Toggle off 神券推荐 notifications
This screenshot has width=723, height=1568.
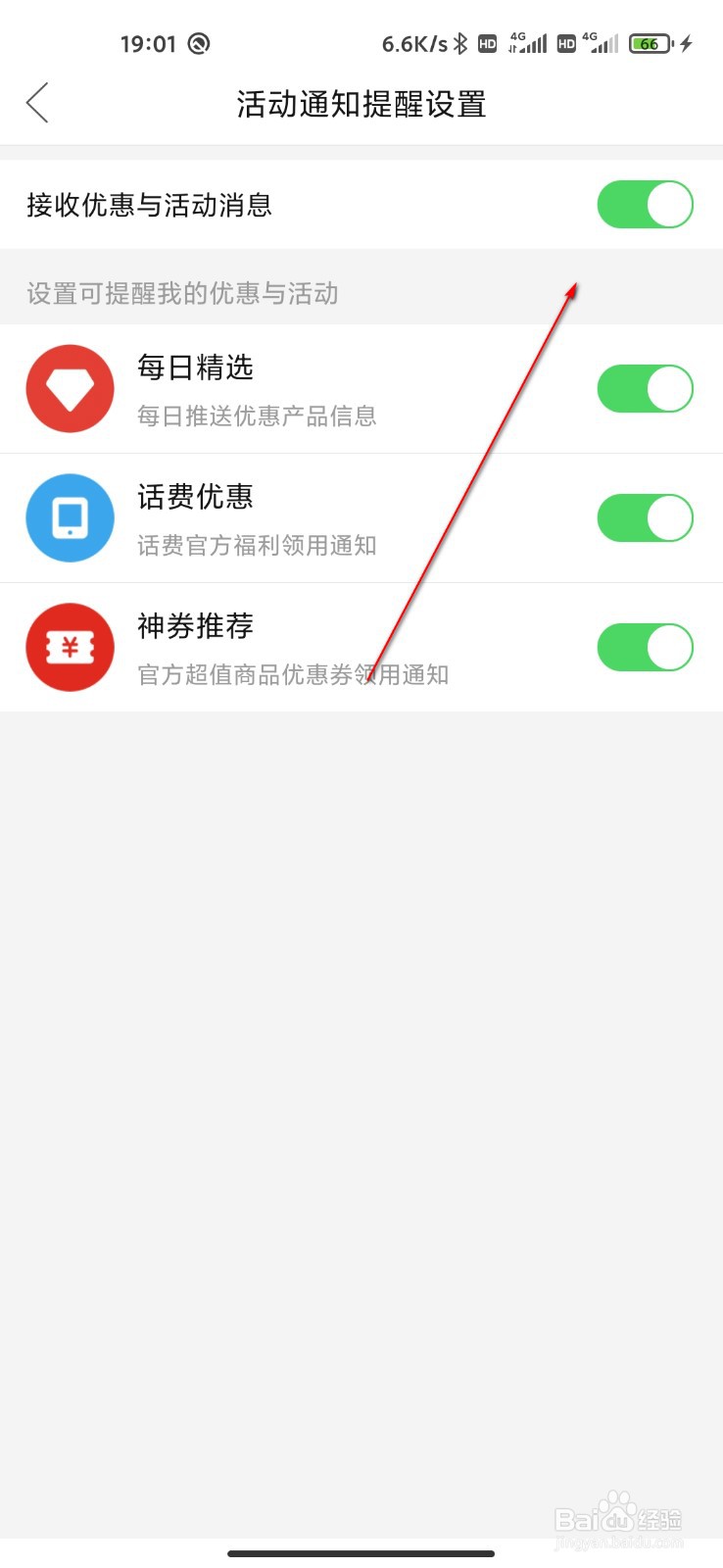click(645, 647)
